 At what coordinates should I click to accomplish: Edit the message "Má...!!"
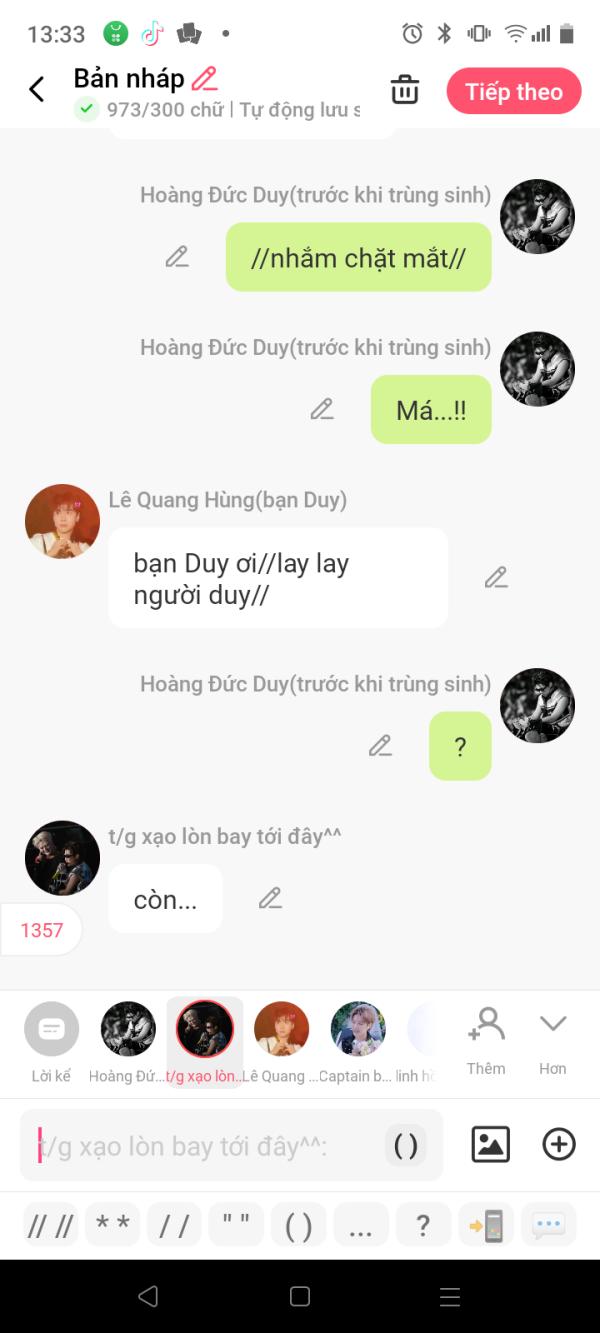(x=322, y=409)
